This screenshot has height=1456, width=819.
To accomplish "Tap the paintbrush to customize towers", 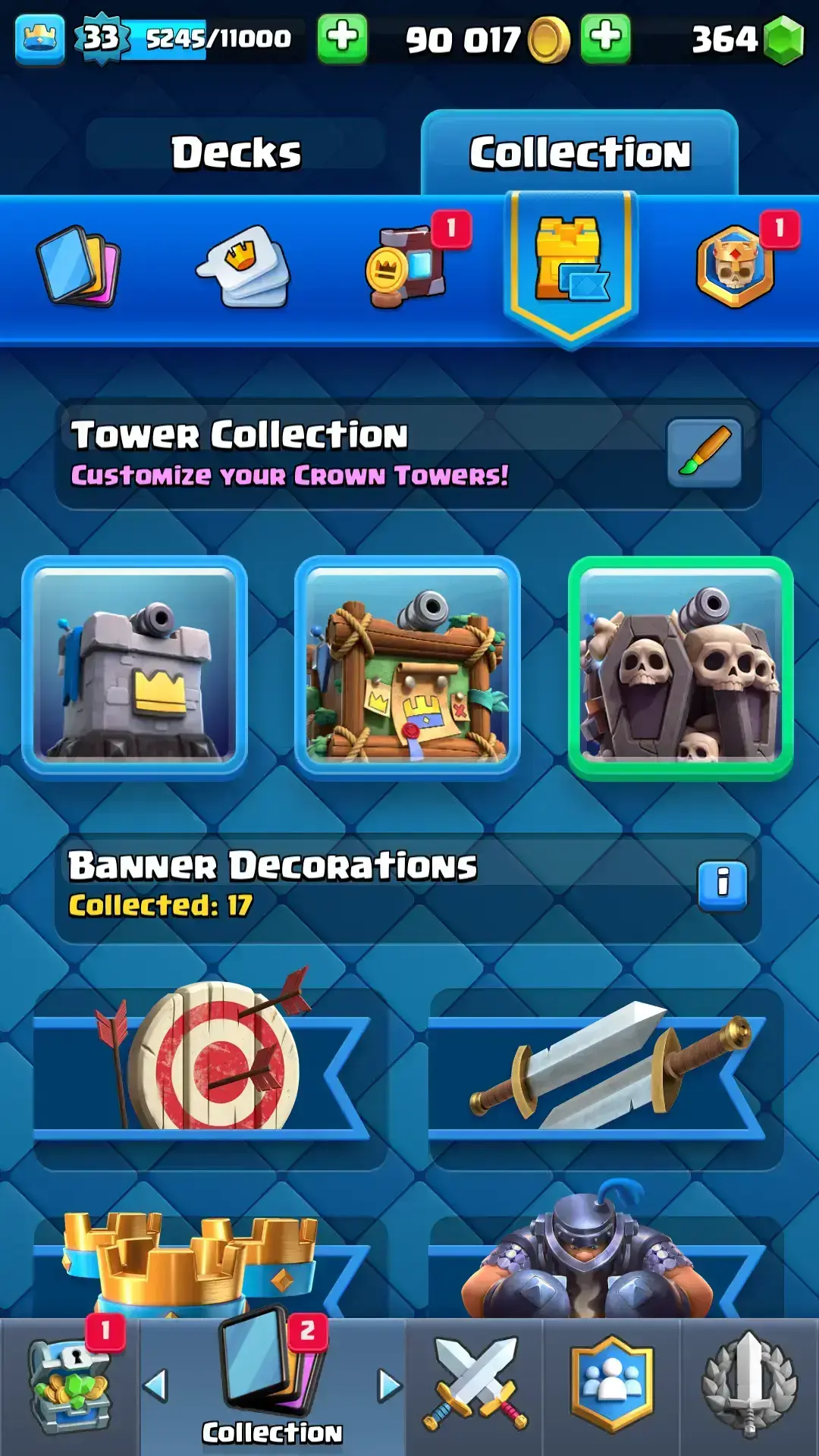I will point(704,452).
